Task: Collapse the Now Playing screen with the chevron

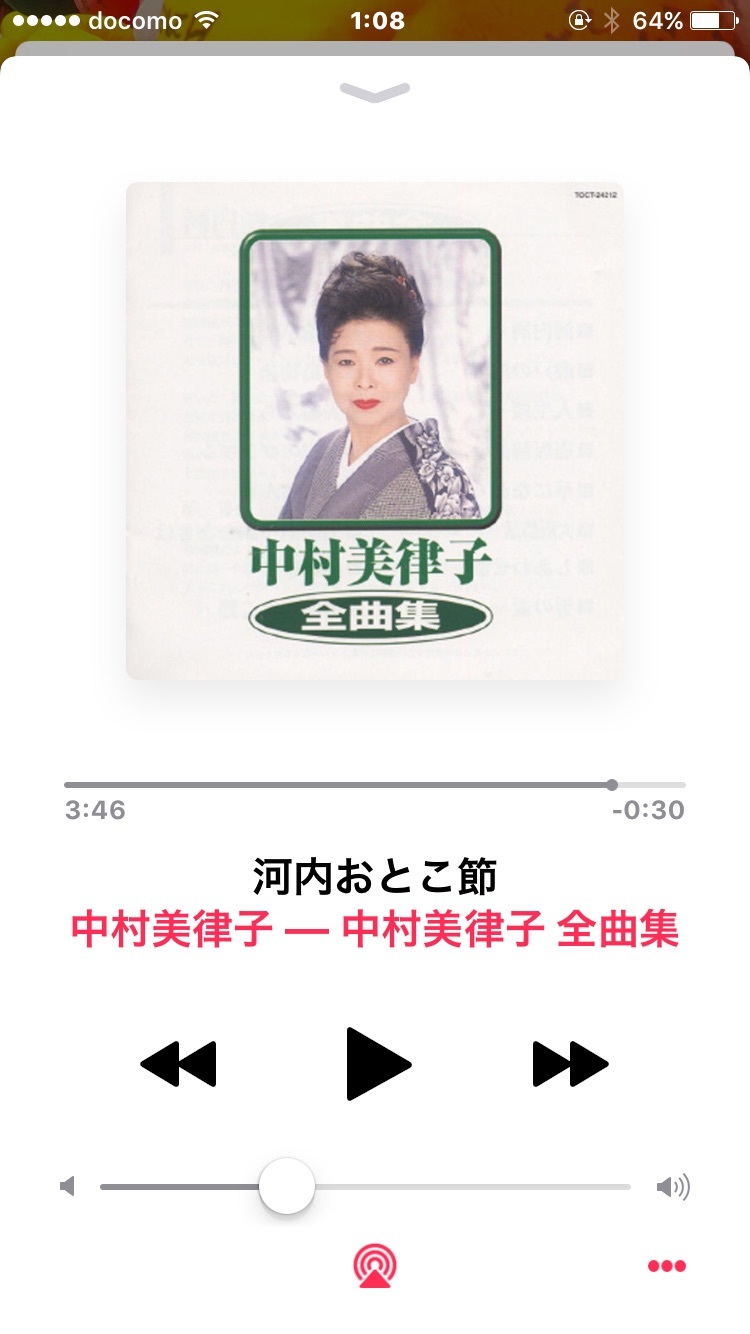Action: pos(375,92)
